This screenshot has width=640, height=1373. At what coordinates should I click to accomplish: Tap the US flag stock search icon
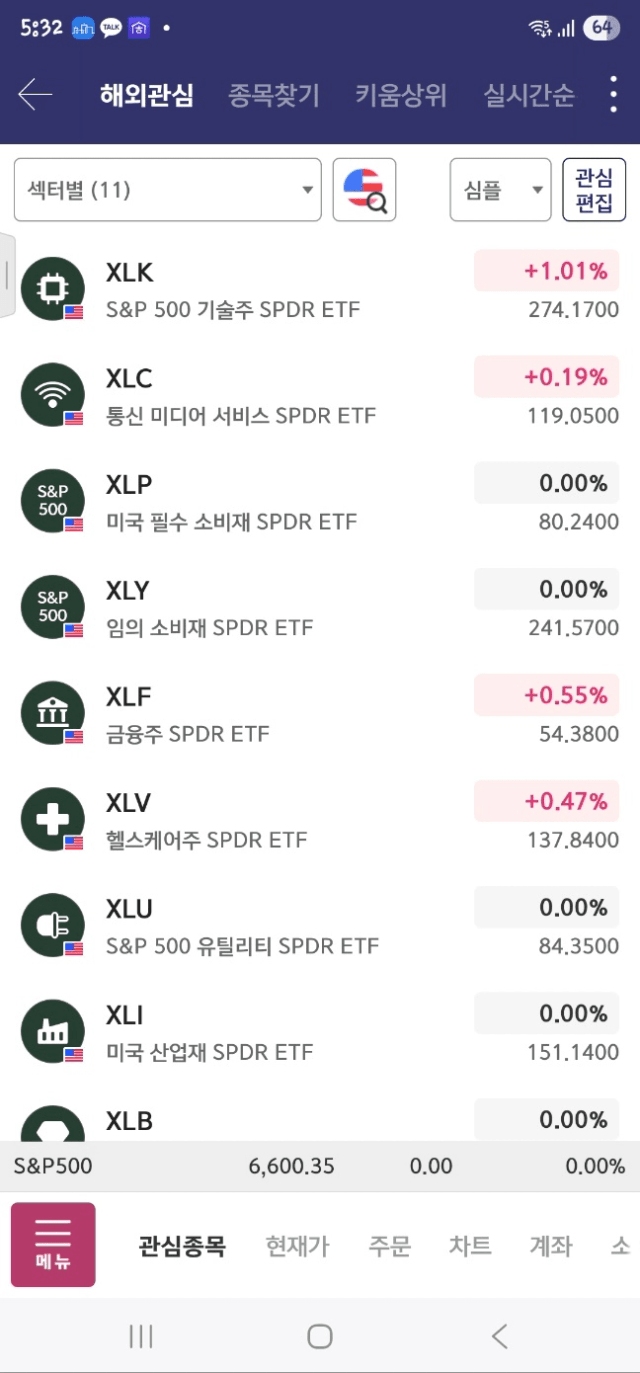(x=364, y=190)
